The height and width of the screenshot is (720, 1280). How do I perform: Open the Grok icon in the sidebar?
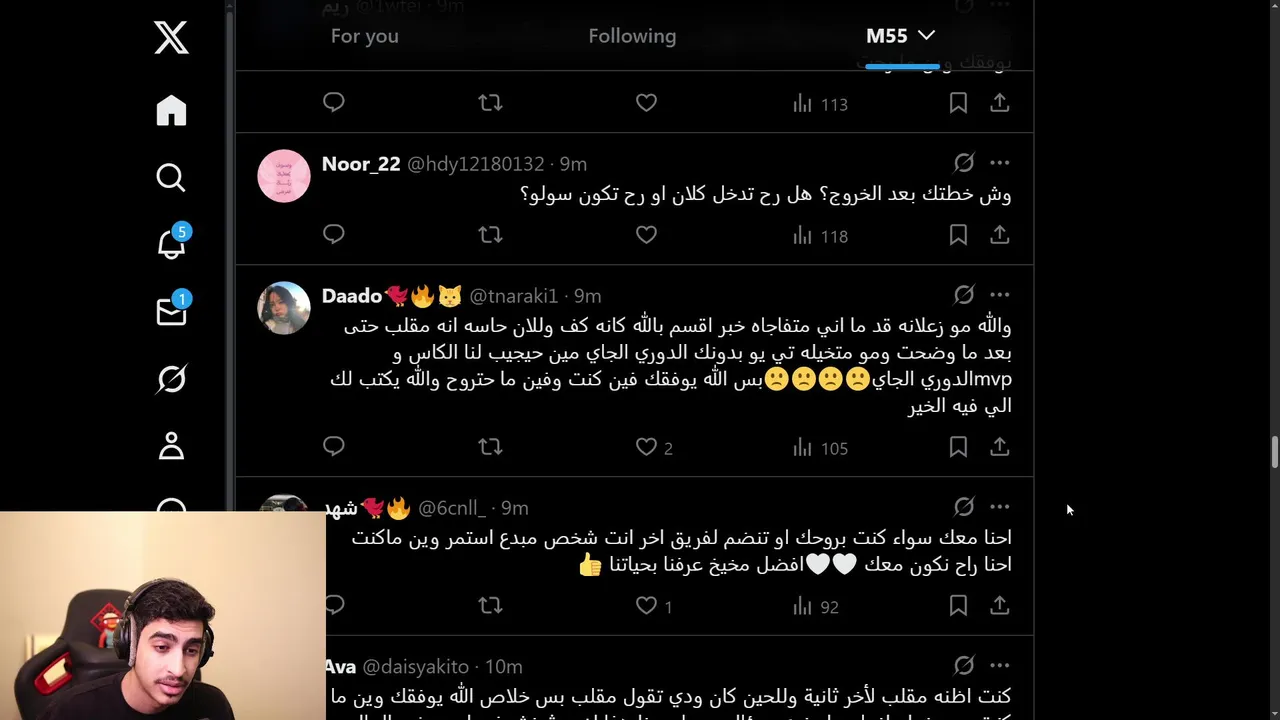[171, 379]
